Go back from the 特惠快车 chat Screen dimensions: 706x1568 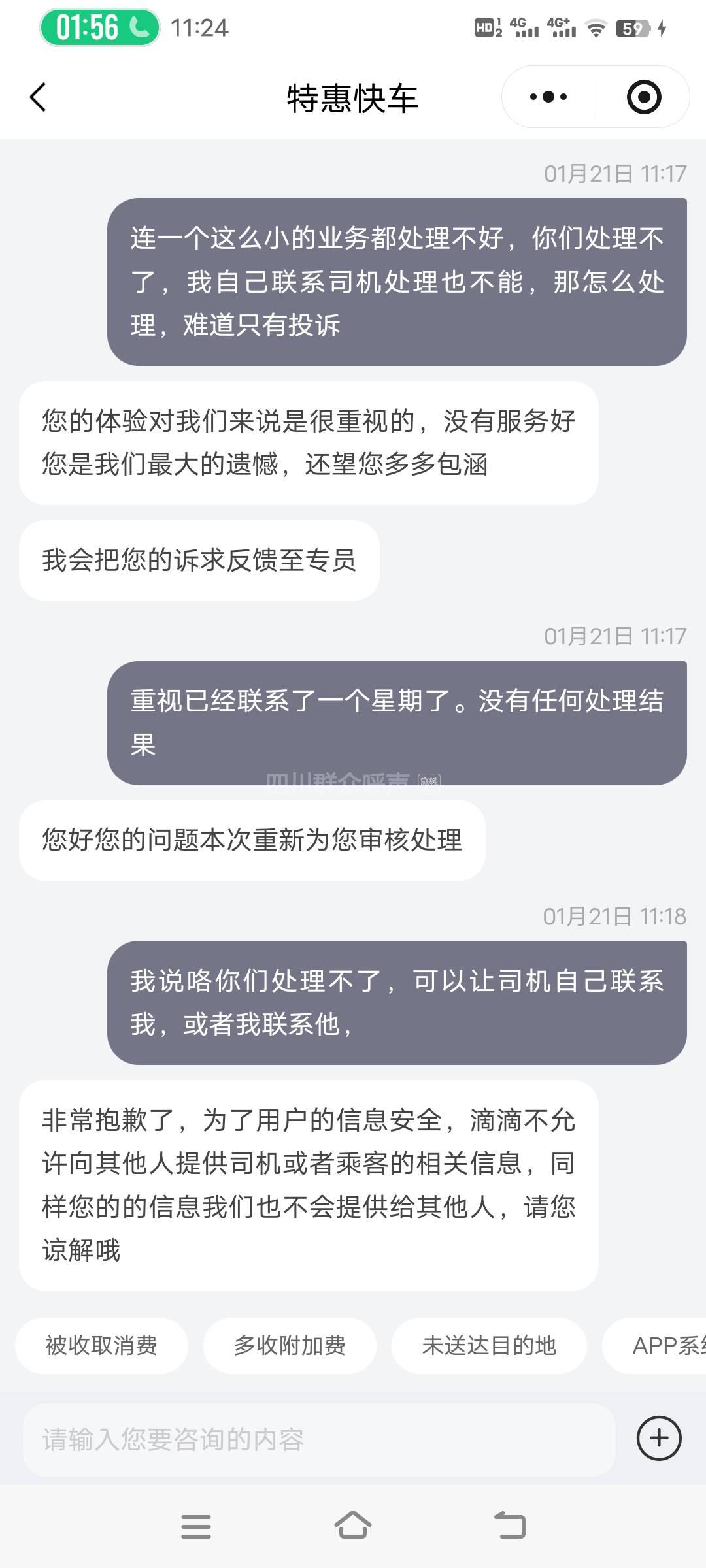[x=38, y=97]
